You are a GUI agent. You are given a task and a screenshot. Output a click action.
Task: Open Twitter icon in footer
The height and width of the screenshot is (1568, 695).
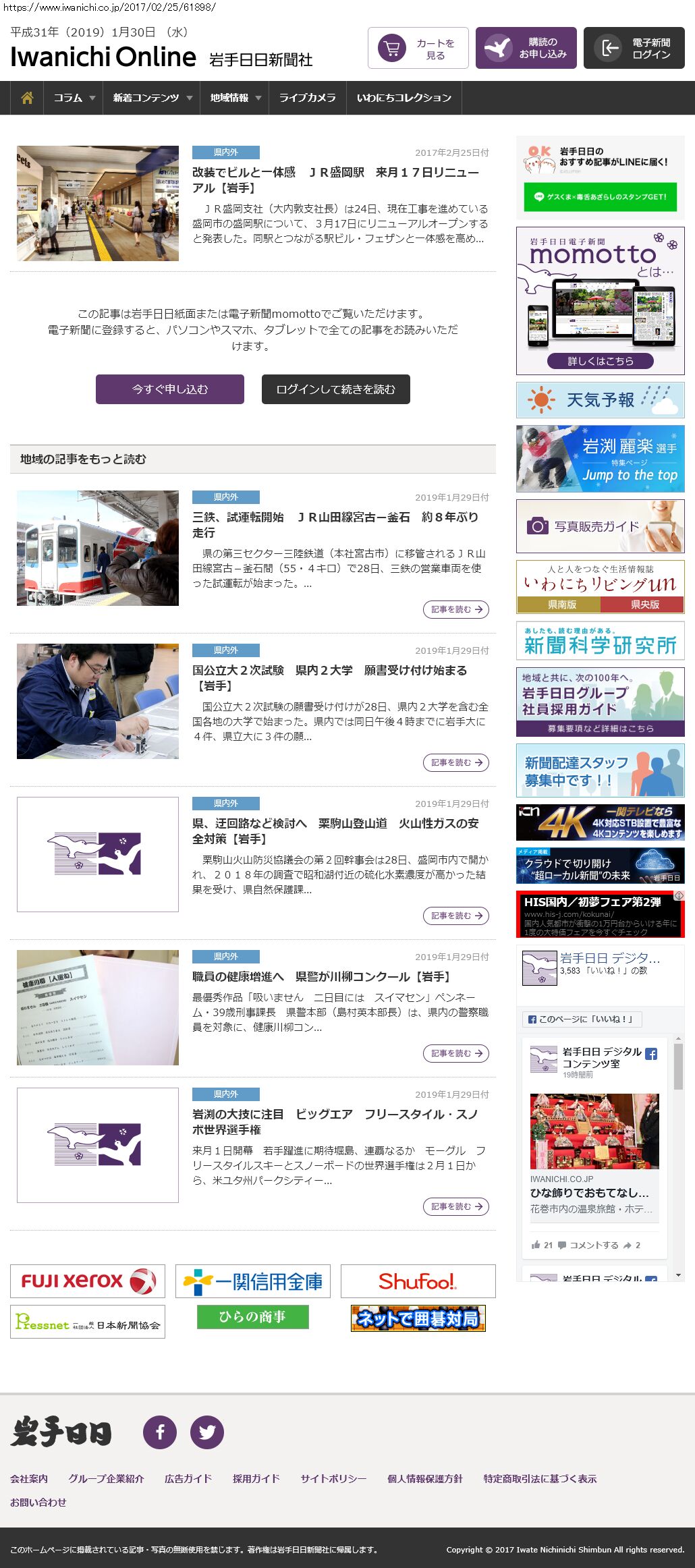point(207,1432)
